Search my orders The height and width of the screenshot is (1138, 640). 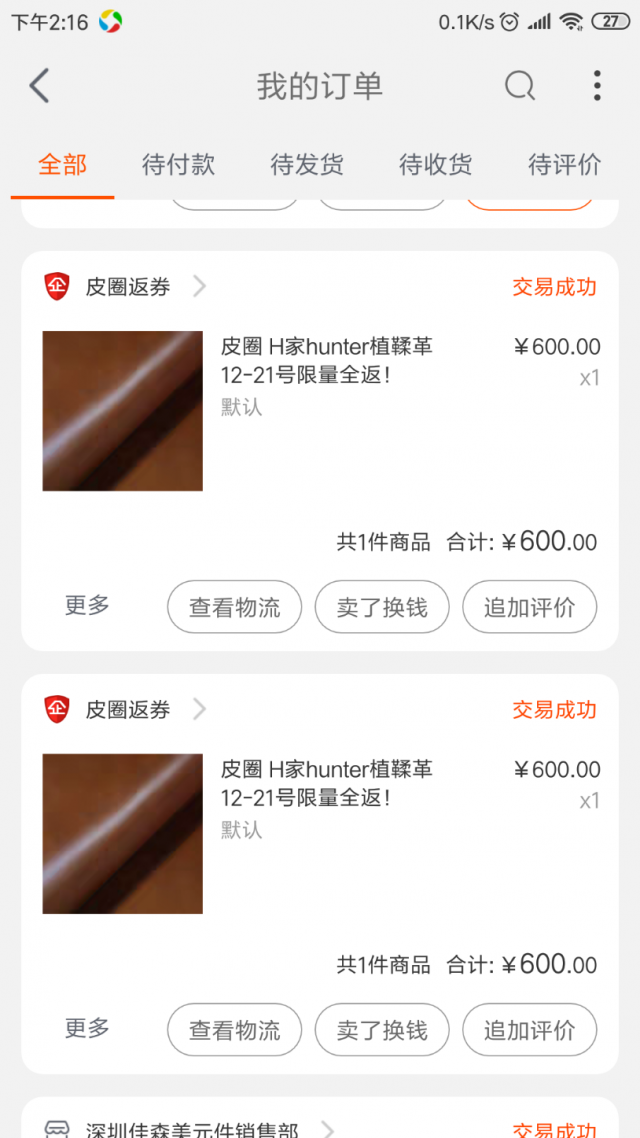pos(519,86)
